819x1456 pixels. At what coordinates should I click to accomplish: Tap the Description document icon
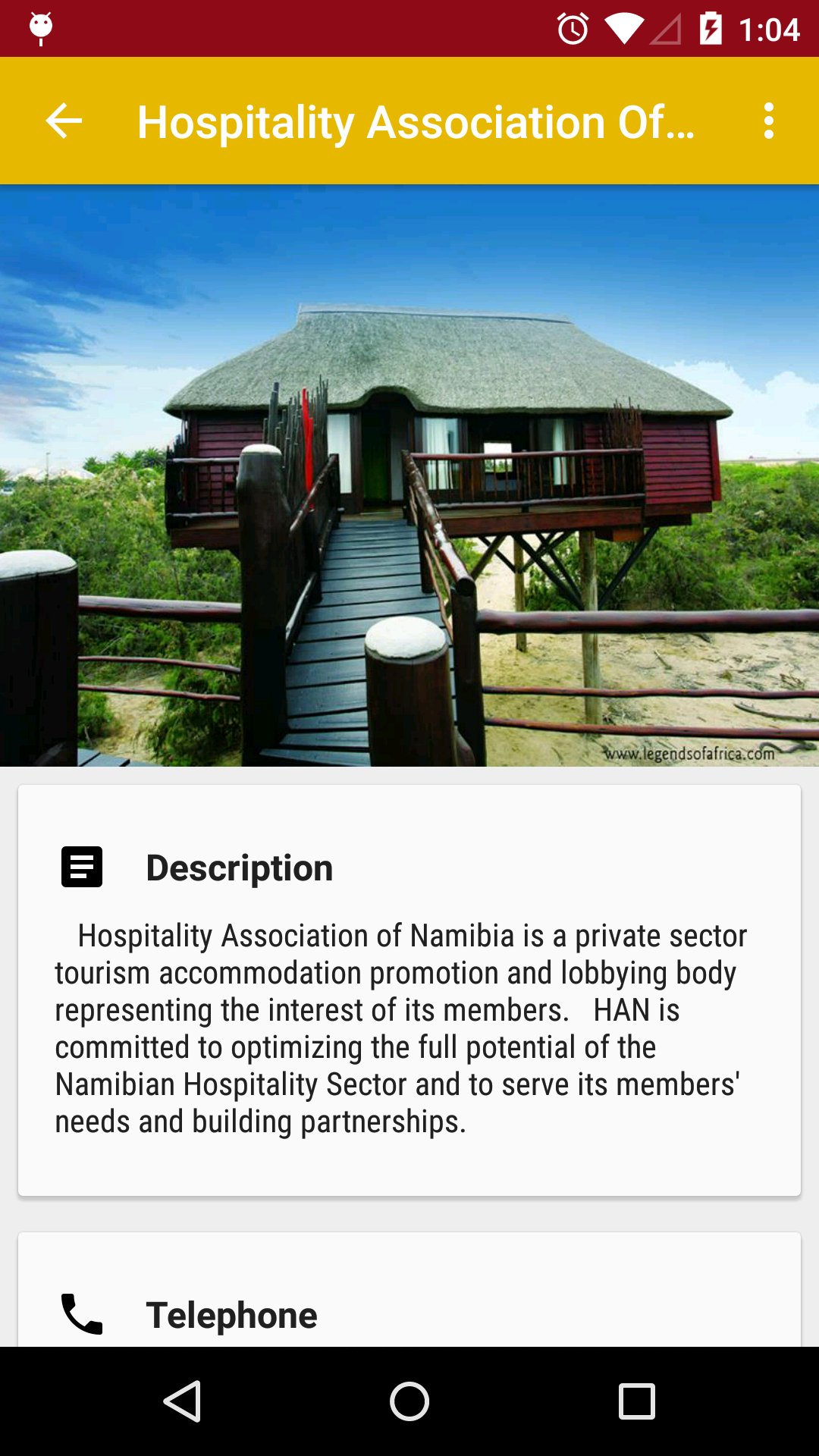coord(81,867)
